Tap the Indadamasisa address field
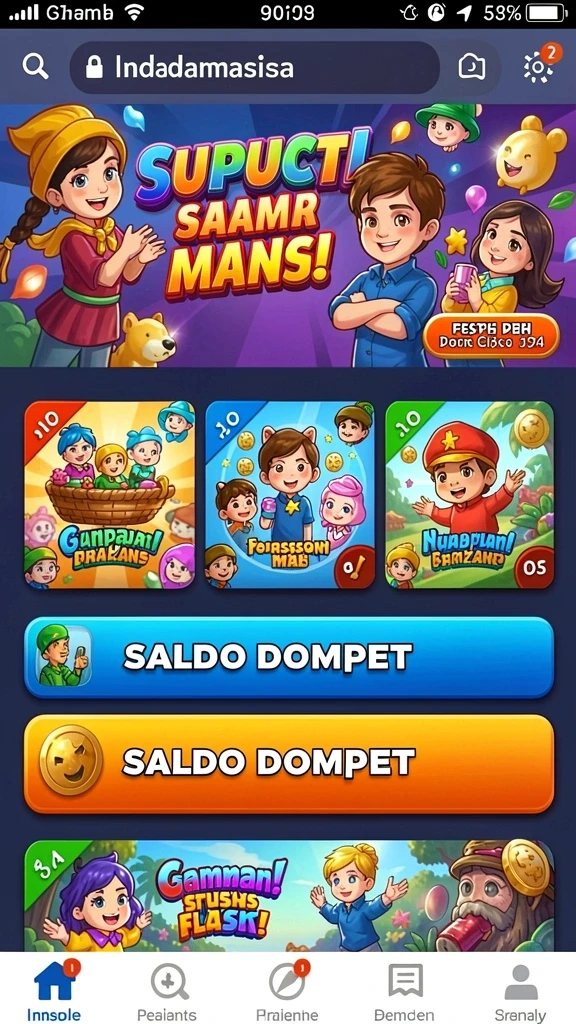 pos(255,67)
